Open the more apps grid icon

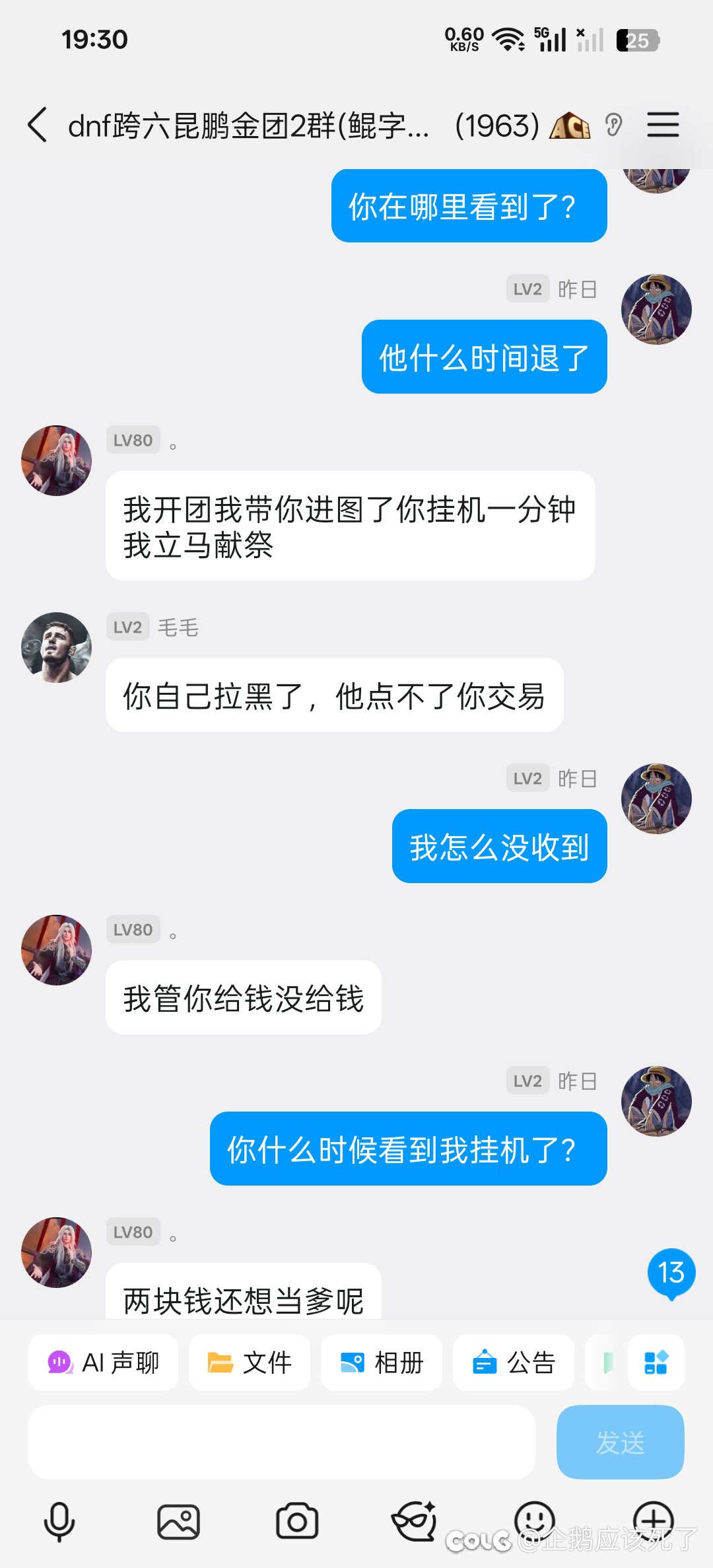point(656,1363)
